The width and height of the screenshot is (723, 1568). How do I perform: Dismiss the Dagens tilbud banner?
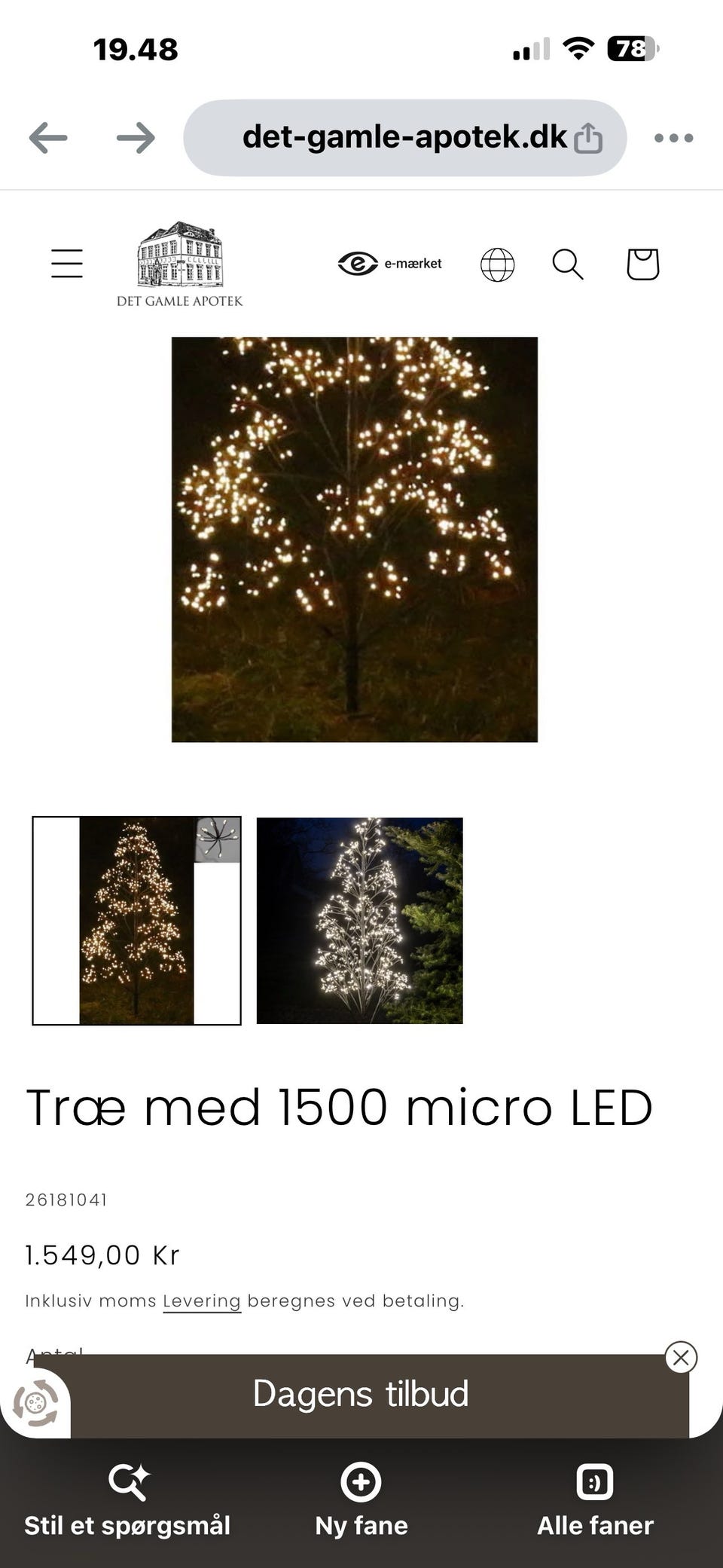(x=681, y=1358)
